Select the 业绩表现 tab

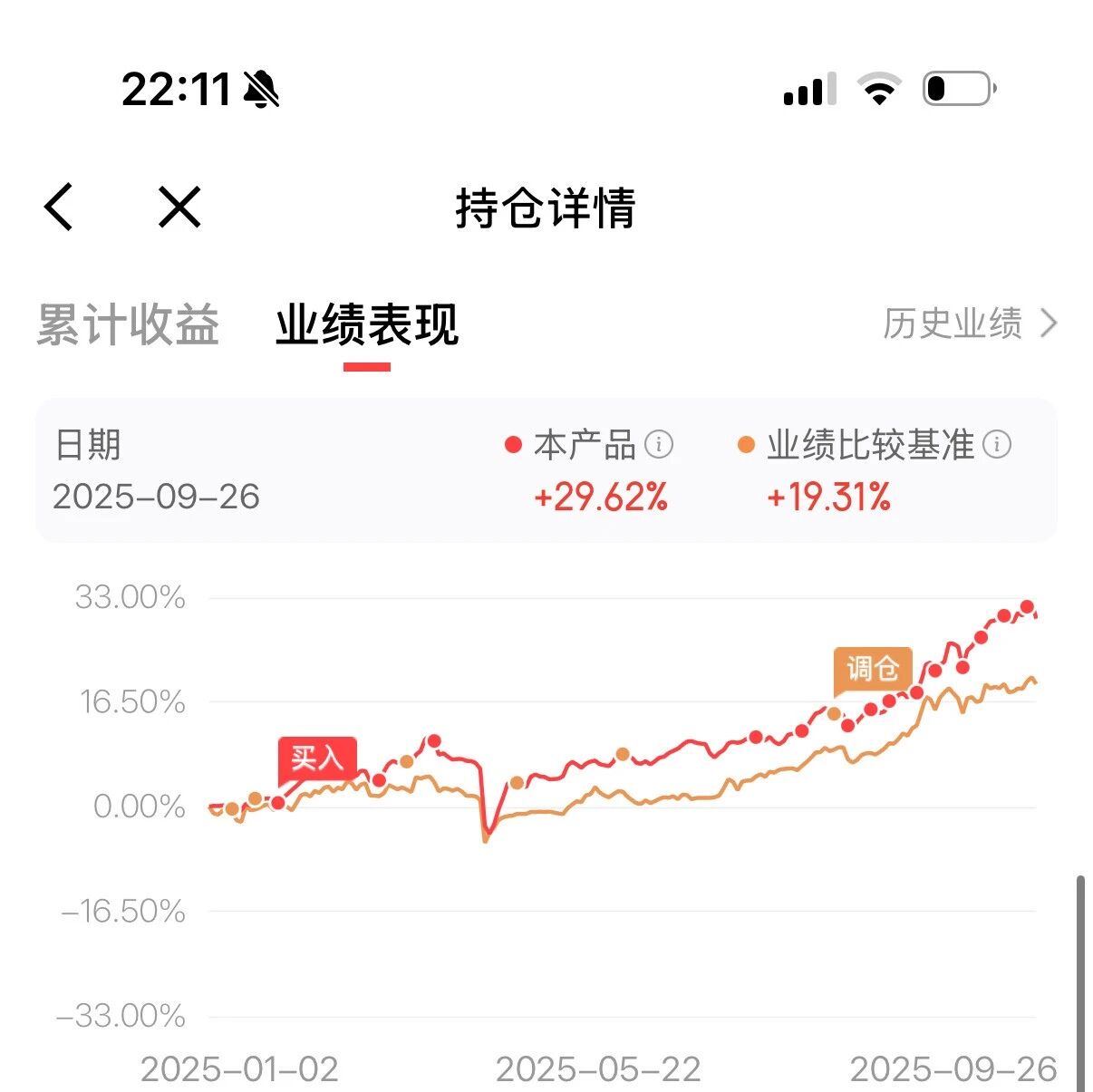[367, 324]
